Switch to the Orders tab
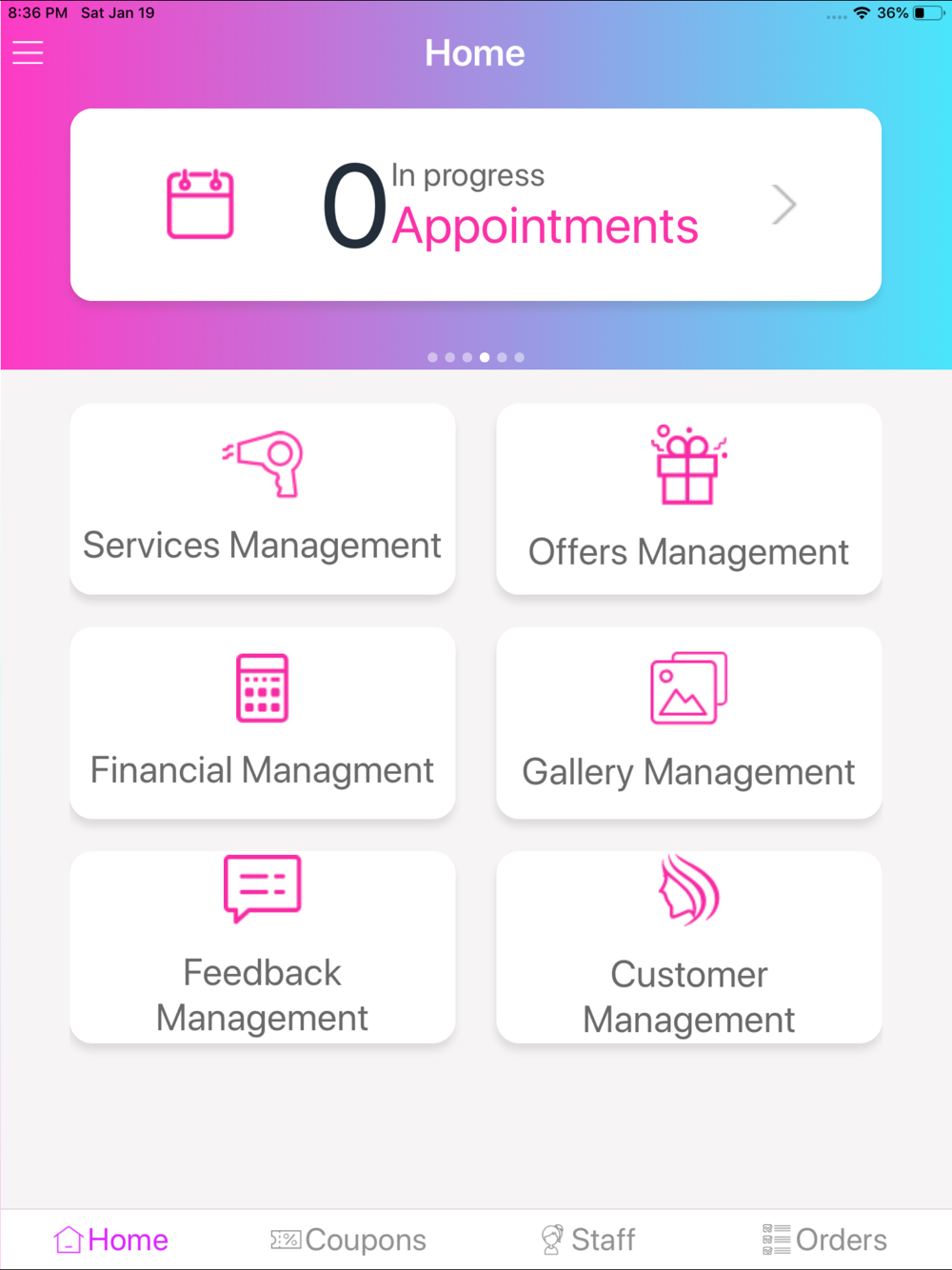Screen dimensions: 952x1270 tap(824, 1240)
